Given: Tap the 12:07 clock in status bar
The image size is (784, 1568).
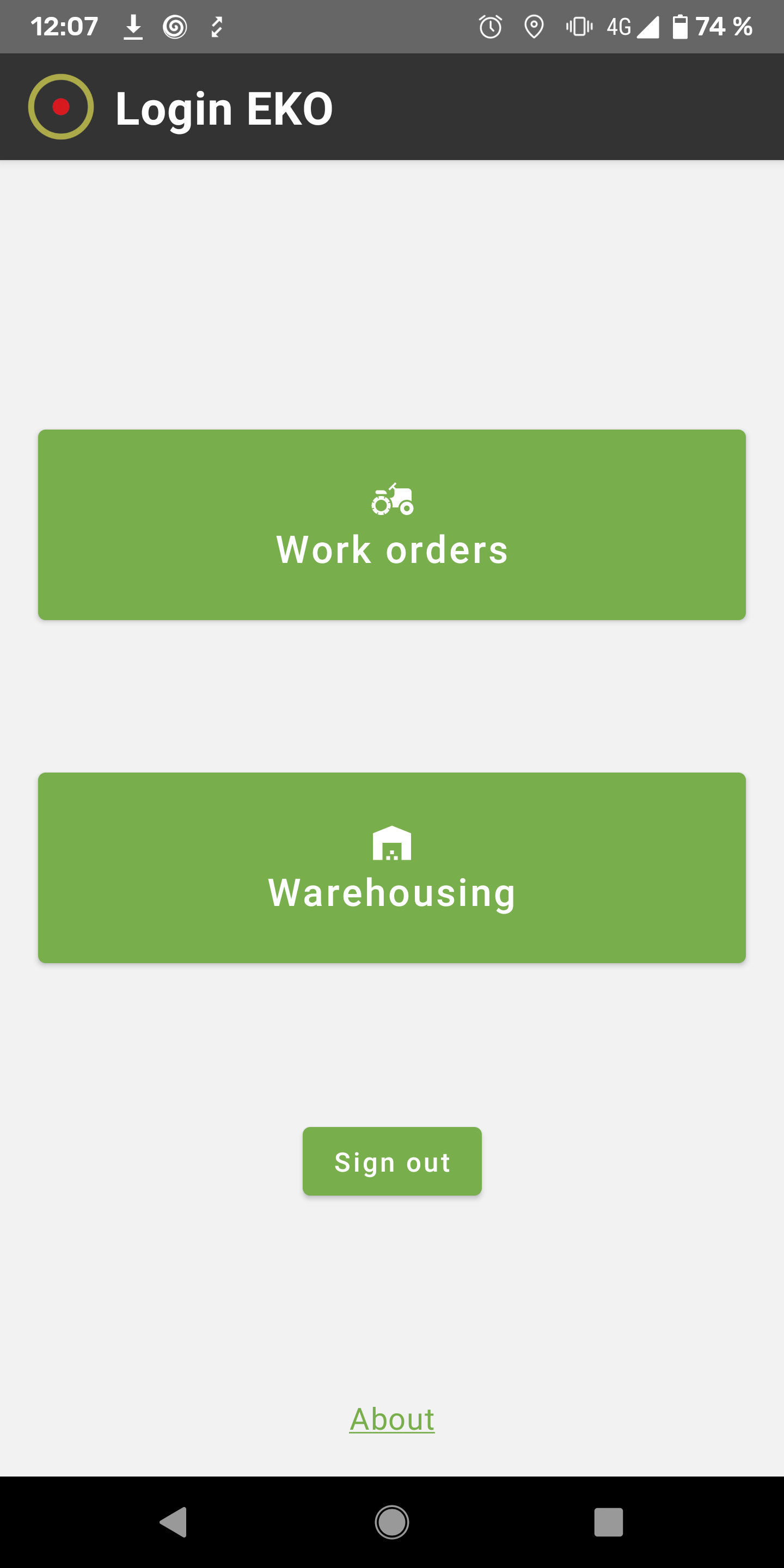Looking at the screenshot, I should (65, 26).
